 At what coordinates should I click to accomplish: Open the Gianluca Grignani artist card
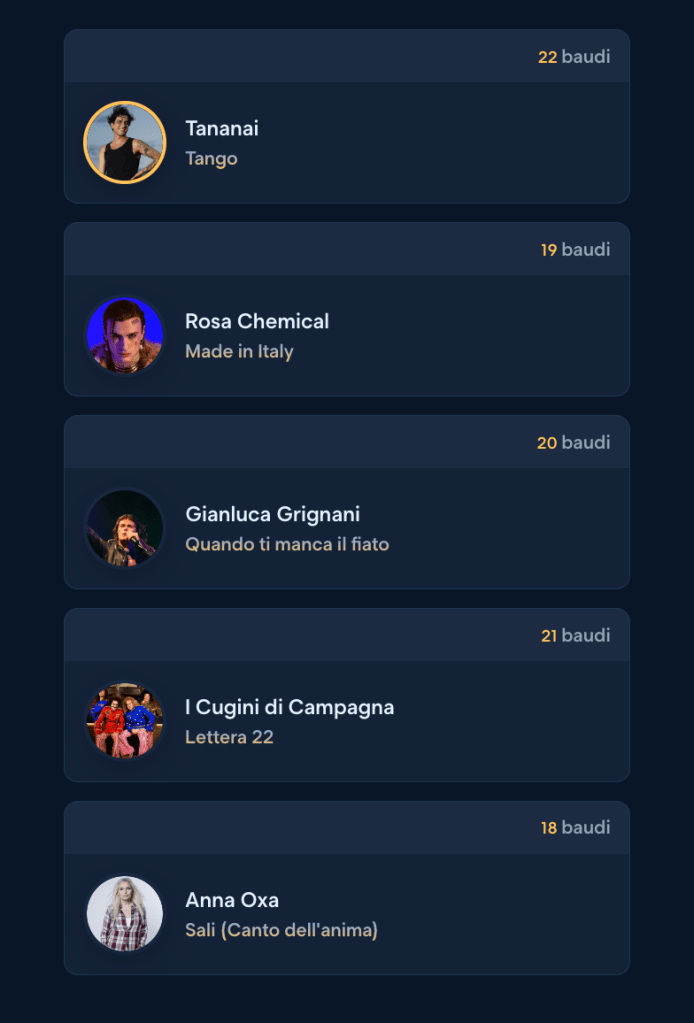346,528
